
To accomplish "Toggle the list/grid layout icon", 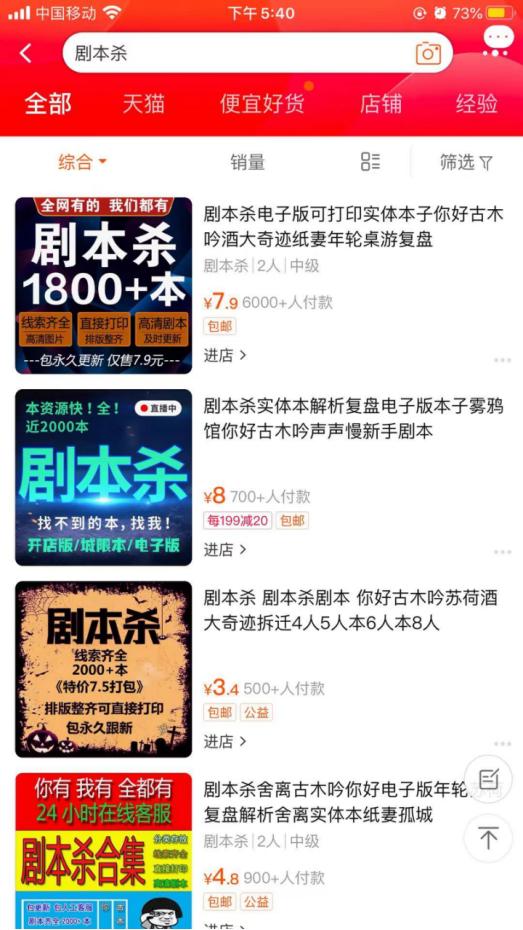I will (371, 161).
